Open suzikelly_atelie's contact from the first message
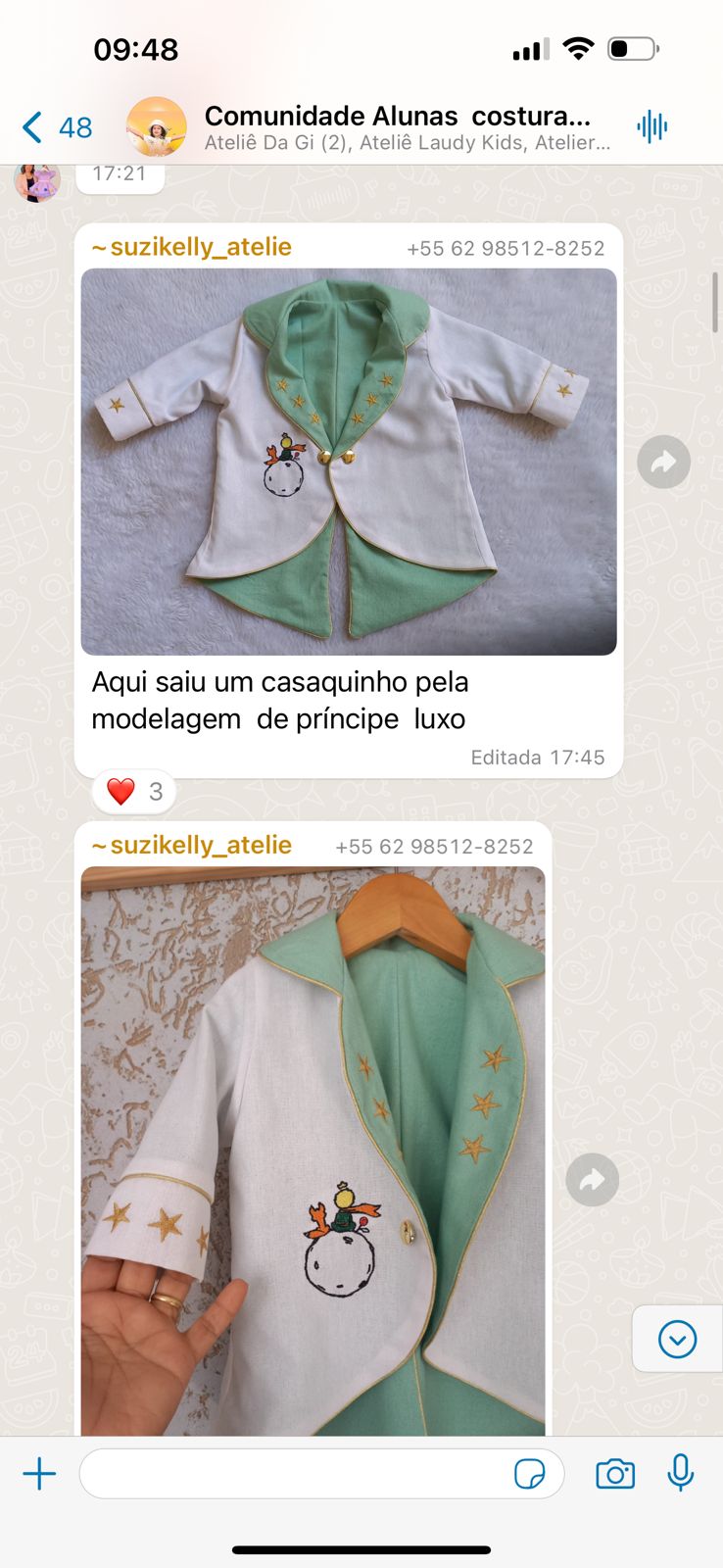723x1568 pixels. [192, 247]
